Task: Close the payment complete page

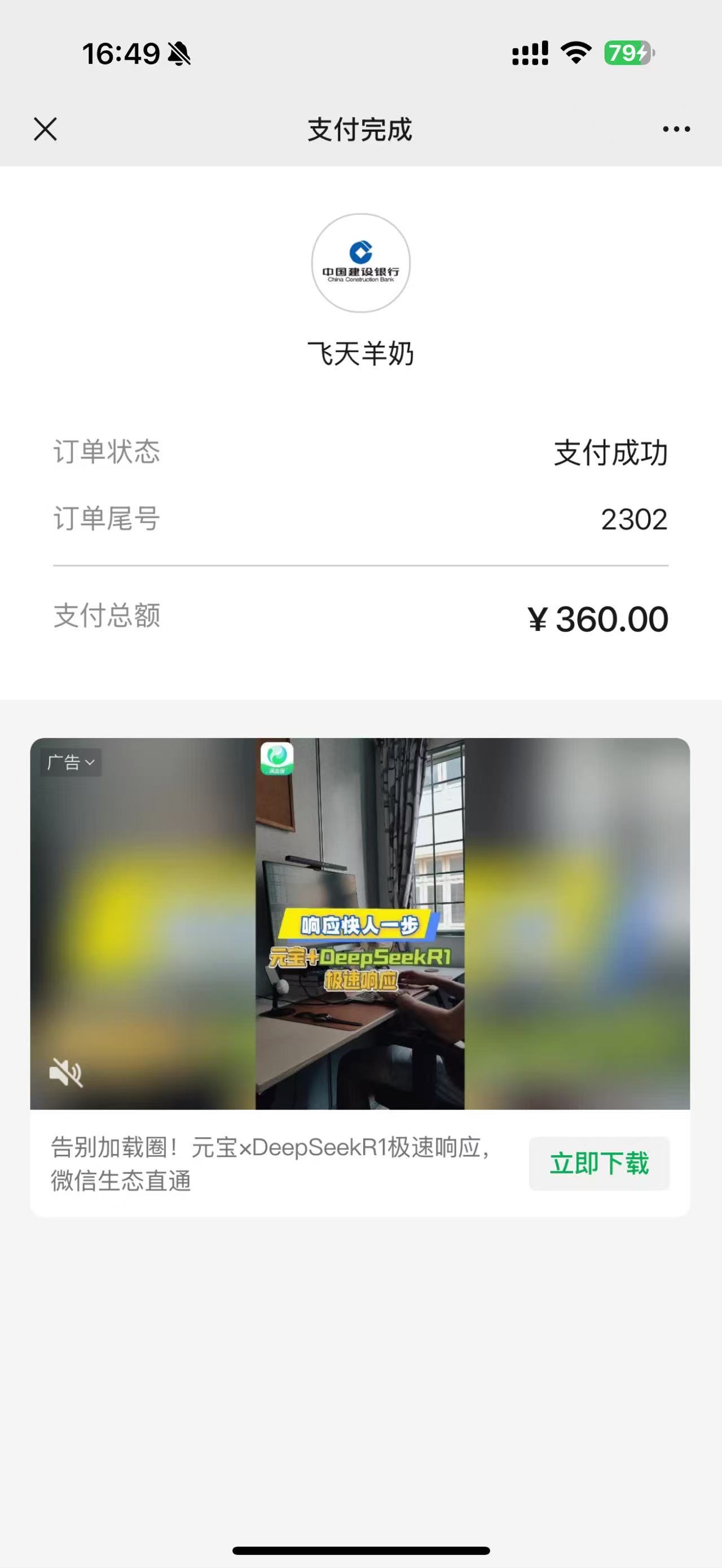Action: click(46, 129)
